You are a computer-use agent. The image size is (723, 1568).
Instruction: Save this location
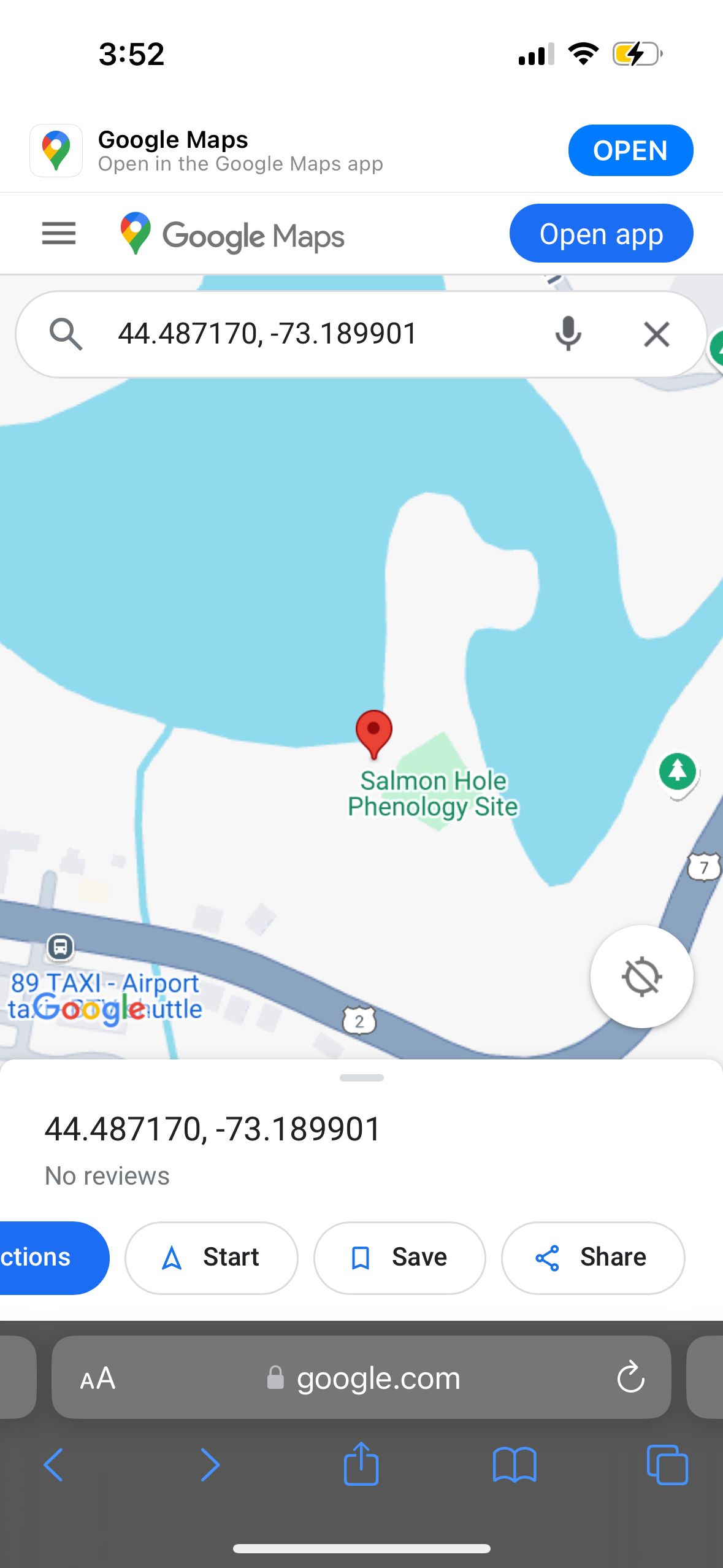point(400,1258)
